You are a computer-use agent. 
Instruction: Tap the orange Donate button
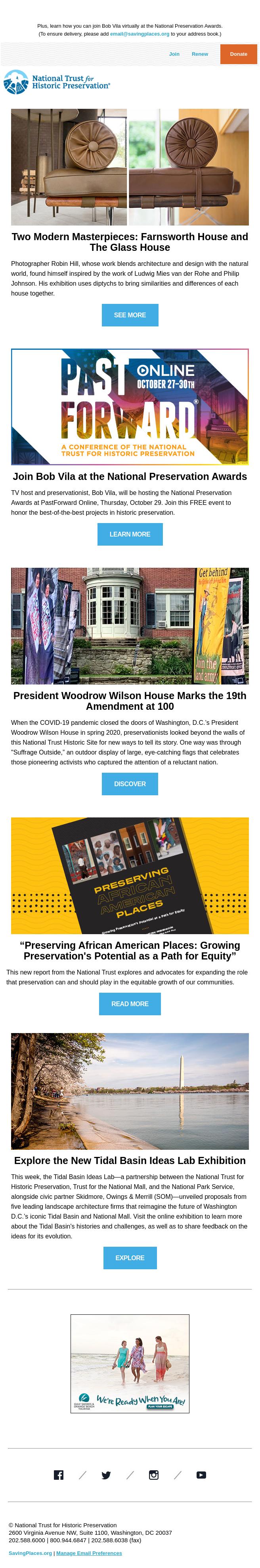pos(238,54)
